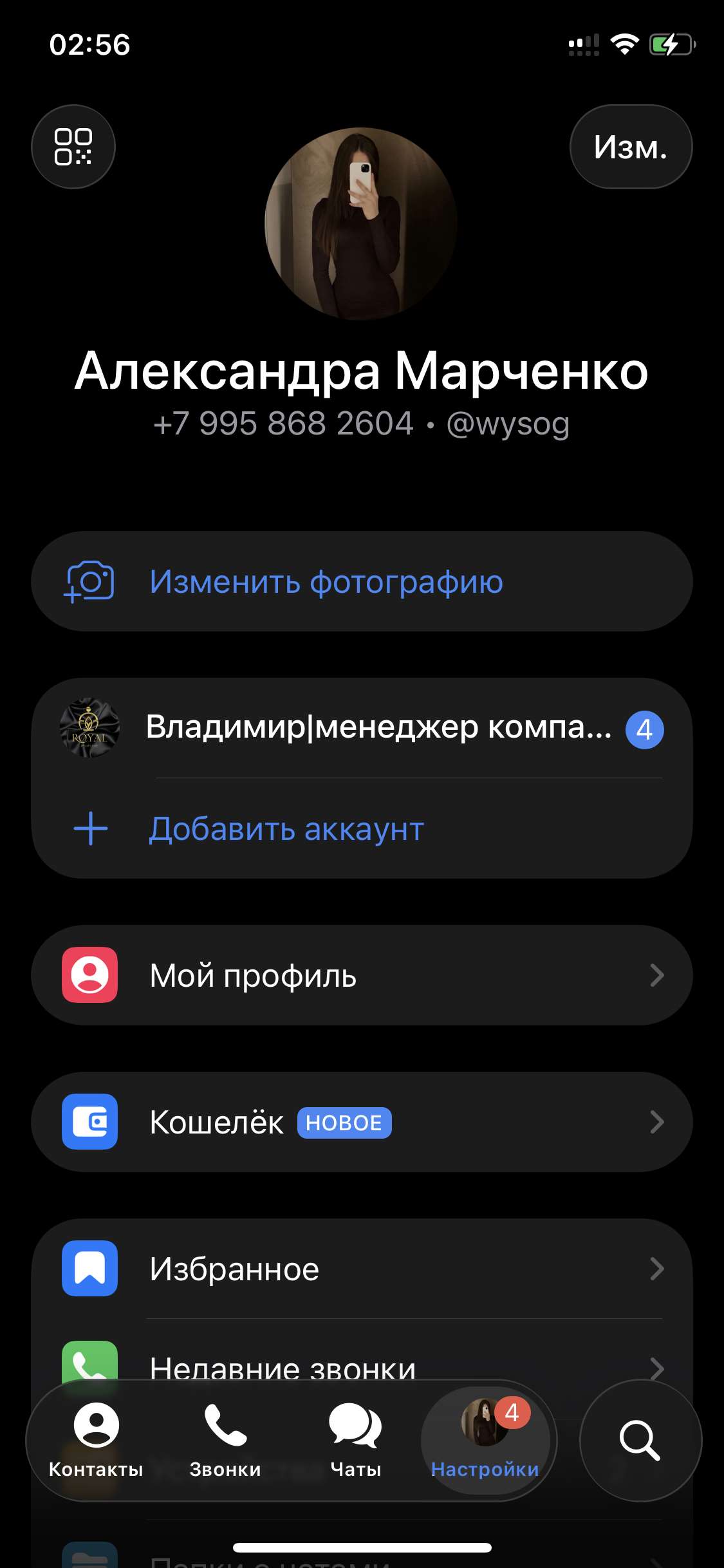The height and width of the screenshot is (1568, 724).
Task: Select the camera icon next to Изменить фотографию
Action: (89, 581)
